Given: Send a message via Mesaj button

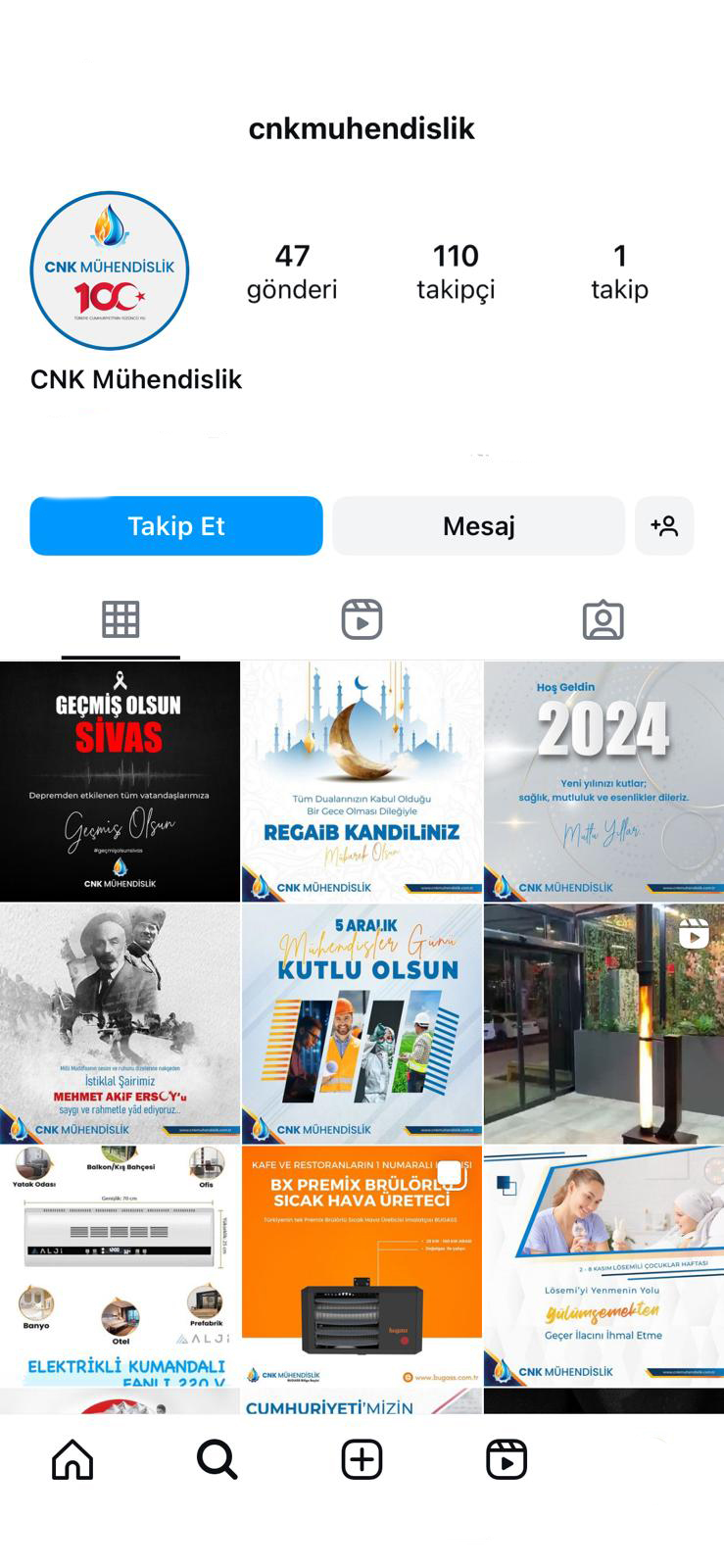Looking at the screenshot, I should [478, 526].
